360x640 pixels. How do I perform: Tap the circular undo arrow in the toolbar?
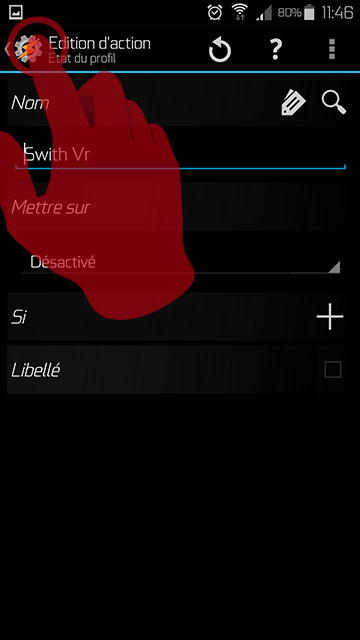(x=220, y=50)
